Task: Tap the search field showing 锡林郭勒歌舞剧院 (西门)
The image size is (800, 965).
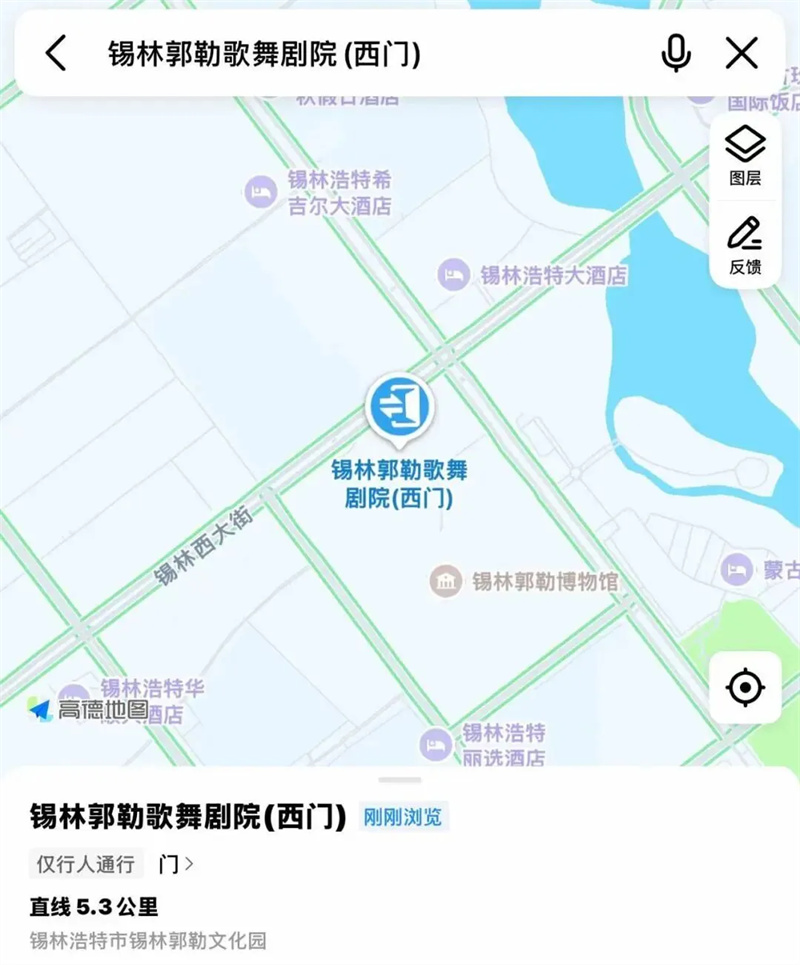Action: click(360, 54)
